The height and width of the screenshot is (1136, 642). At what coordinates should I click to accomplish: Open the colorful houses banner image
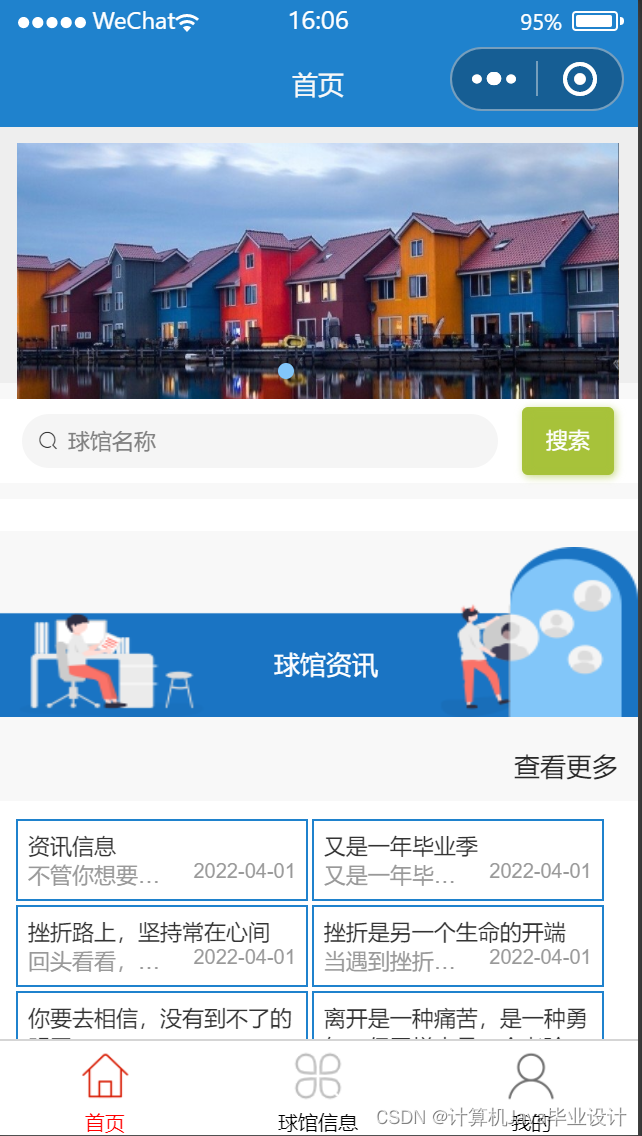pos(318,260)
